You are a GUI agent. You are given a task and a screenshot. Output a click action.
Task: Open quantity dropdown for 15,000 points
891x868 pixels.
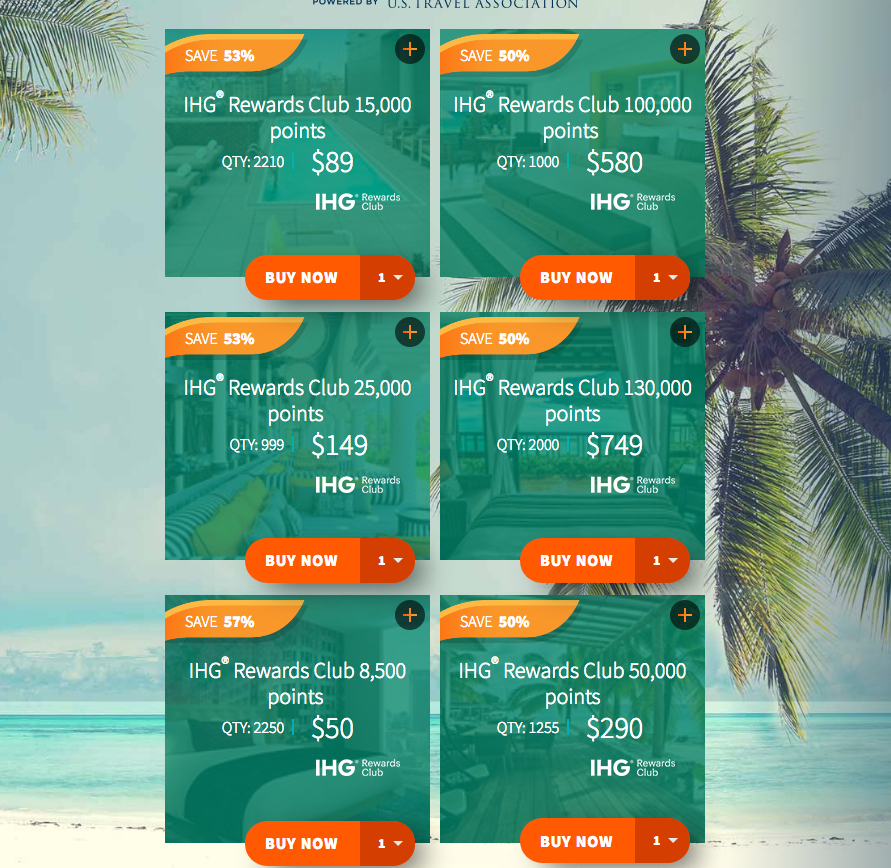click(389, 278)
